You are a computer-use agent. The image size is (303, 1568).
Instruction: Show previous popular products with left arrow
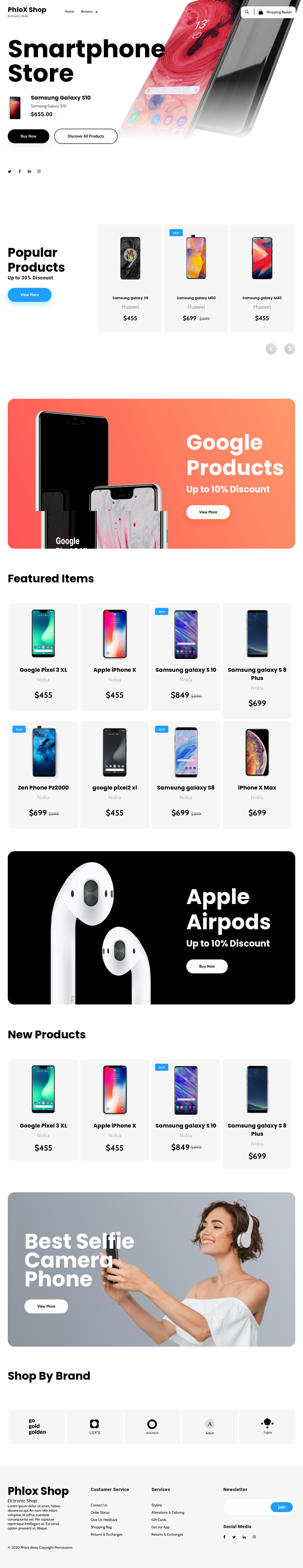[x=271, y=349]
